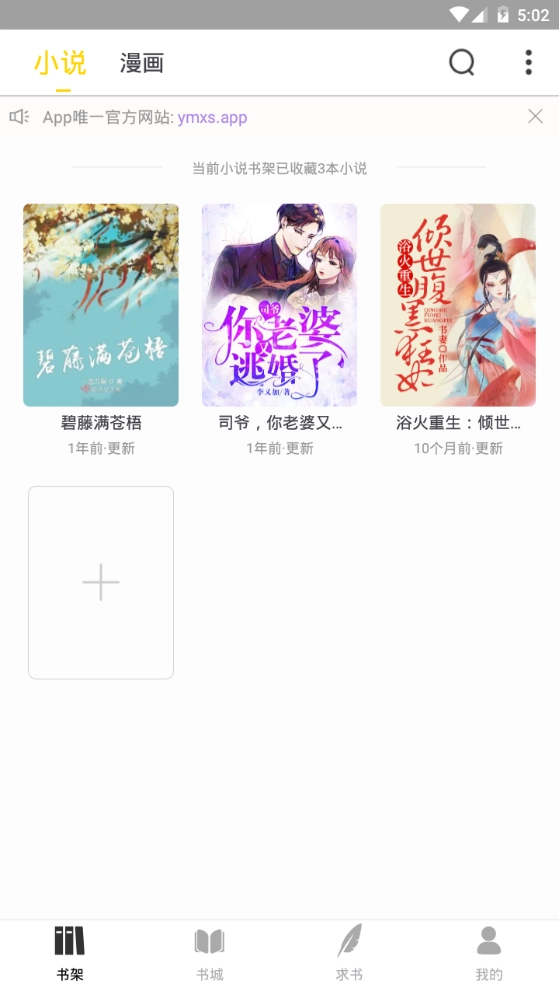Open the search icon

[461, 63]
